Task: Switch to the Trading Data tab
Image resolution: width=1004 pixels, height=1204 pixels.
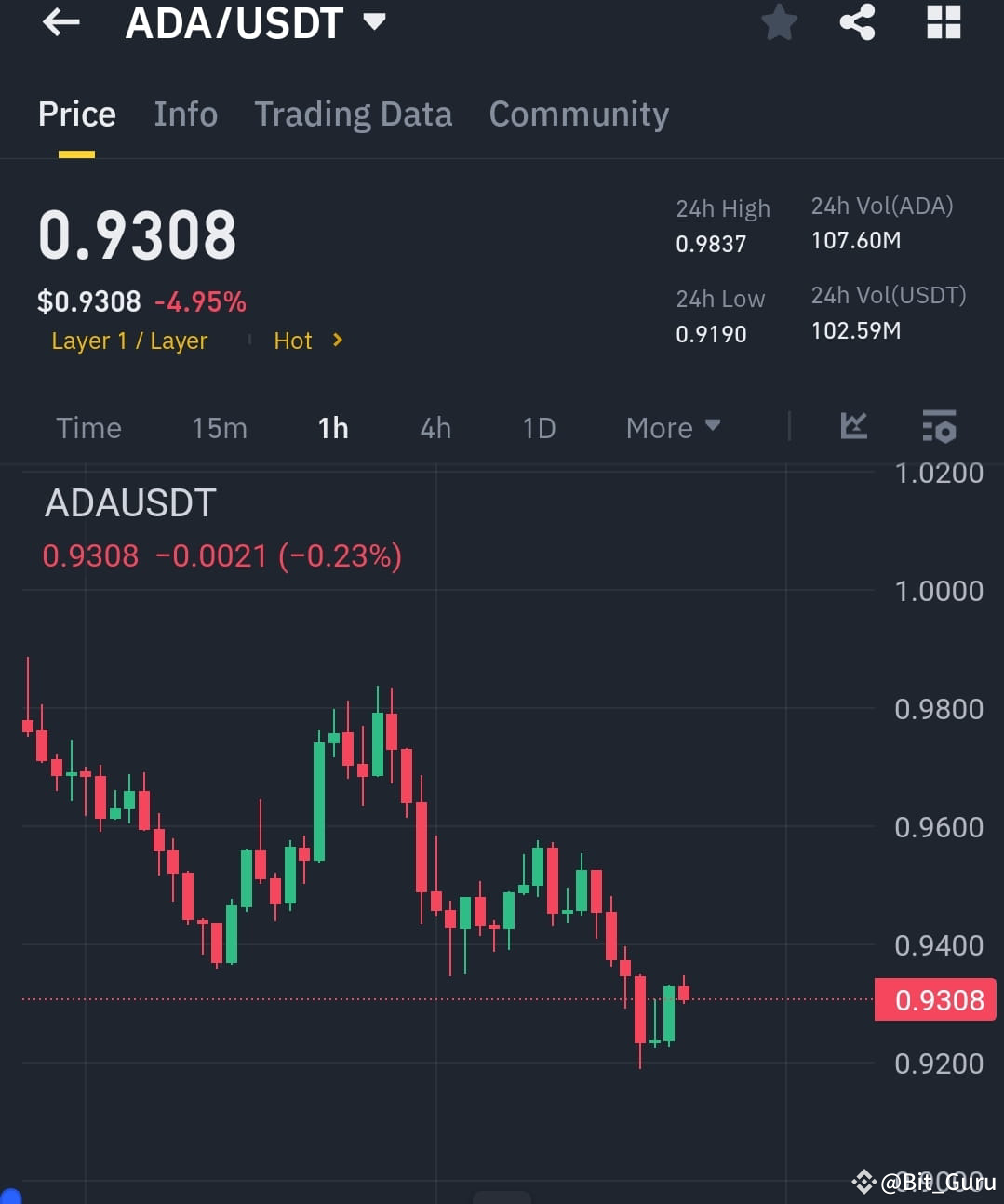Action: tap(353, 114)
